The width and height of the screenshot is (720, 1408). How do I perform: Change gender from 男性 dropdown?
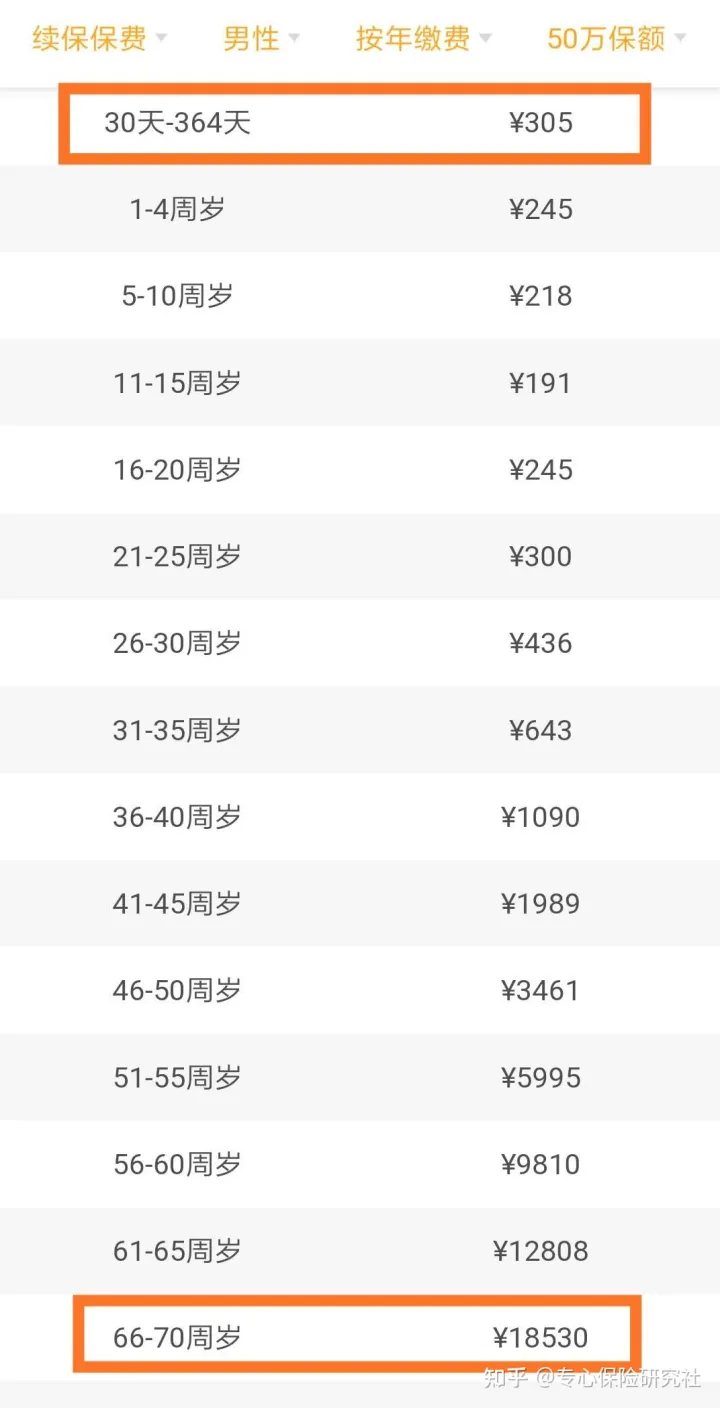coord(261,39)
